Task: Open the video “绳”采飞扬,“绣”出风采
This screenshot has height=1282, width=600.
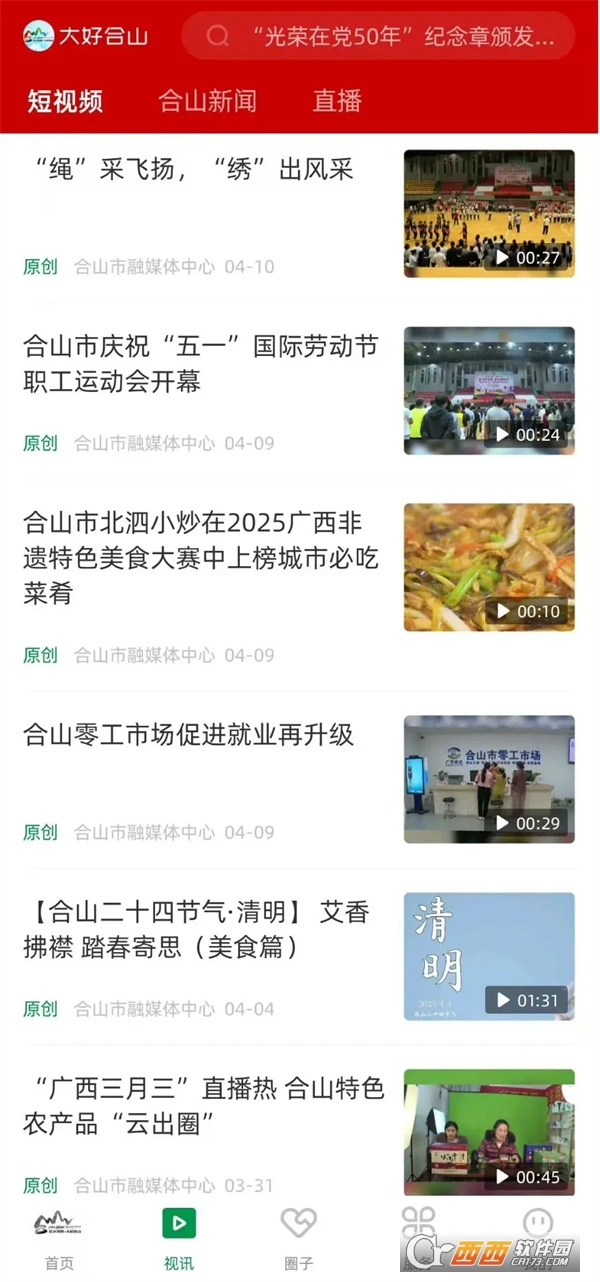Action: tap(489, 213)
